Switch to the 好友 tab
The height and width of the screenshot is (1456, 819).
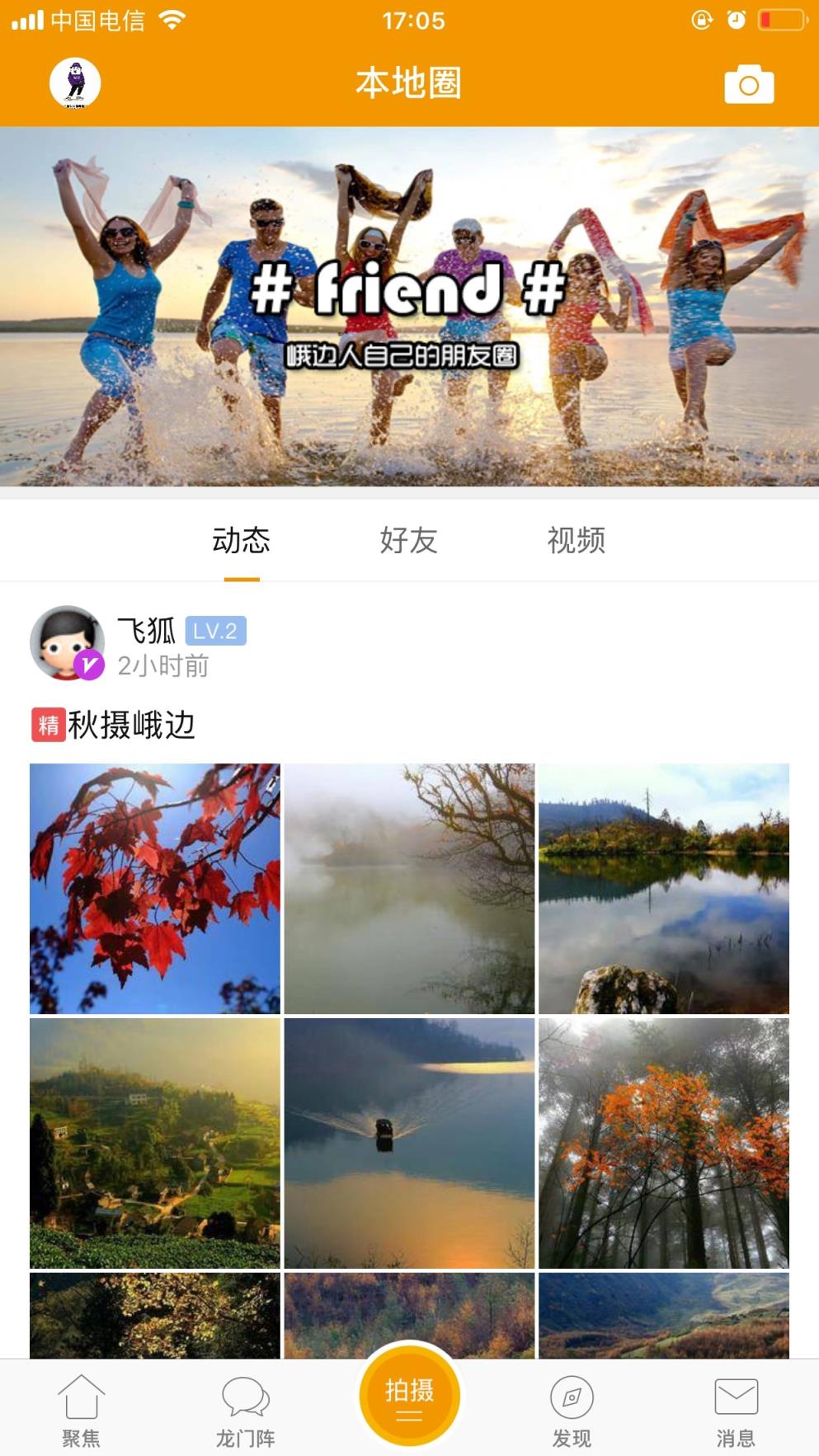point(409,542)
